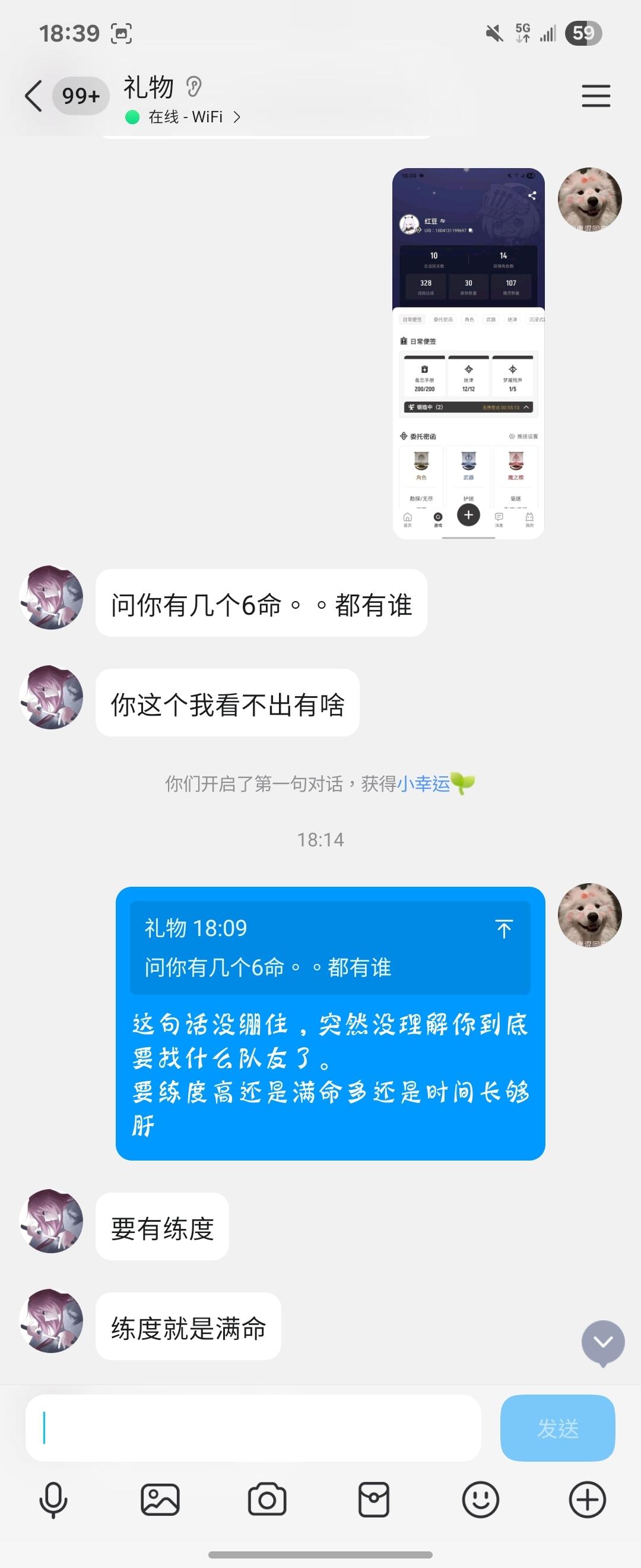Record a voice message with microphone

pos(53,1499)
